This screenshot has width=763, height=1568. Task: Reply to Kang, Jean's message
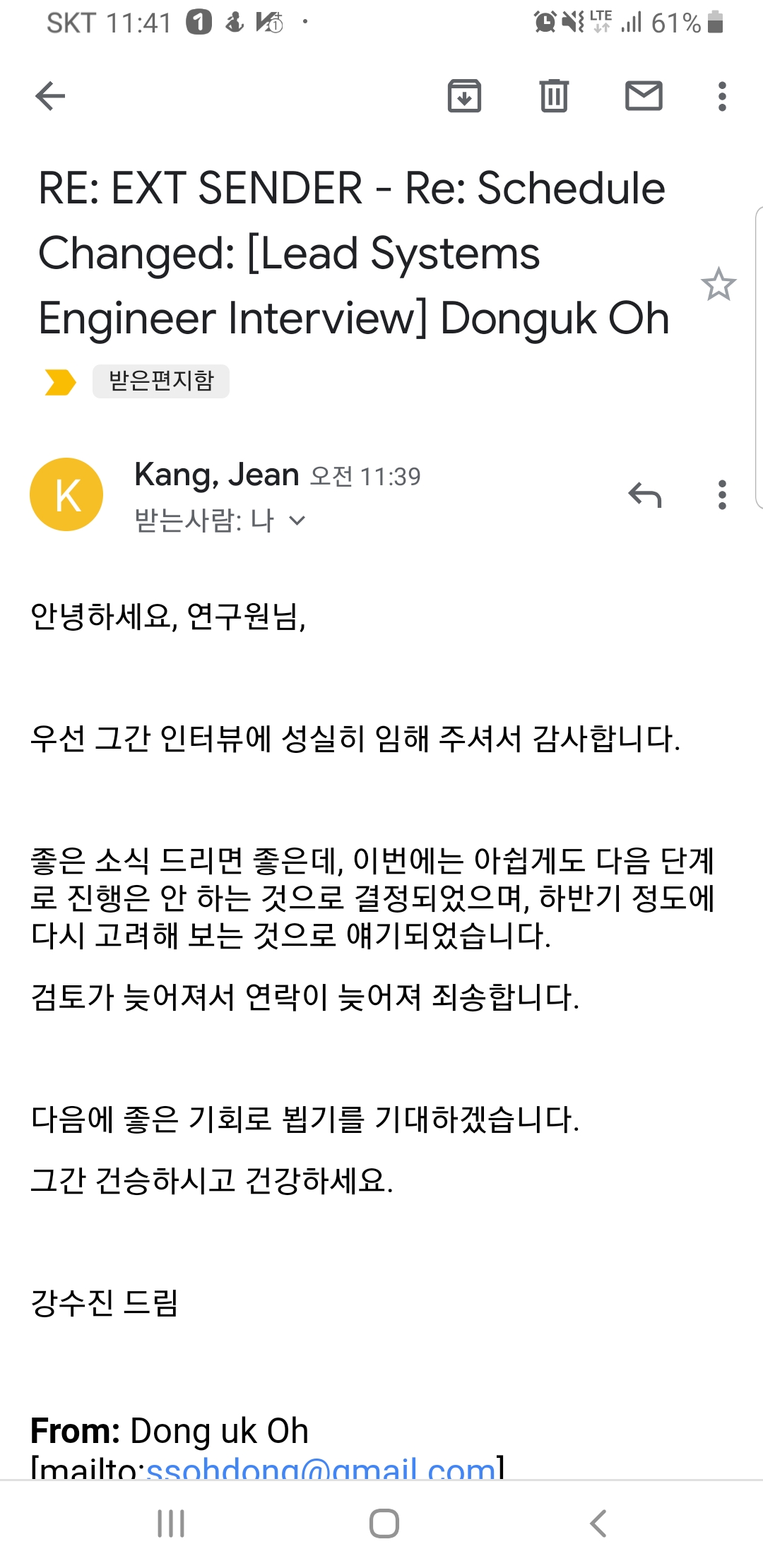(x=644, y=495)
